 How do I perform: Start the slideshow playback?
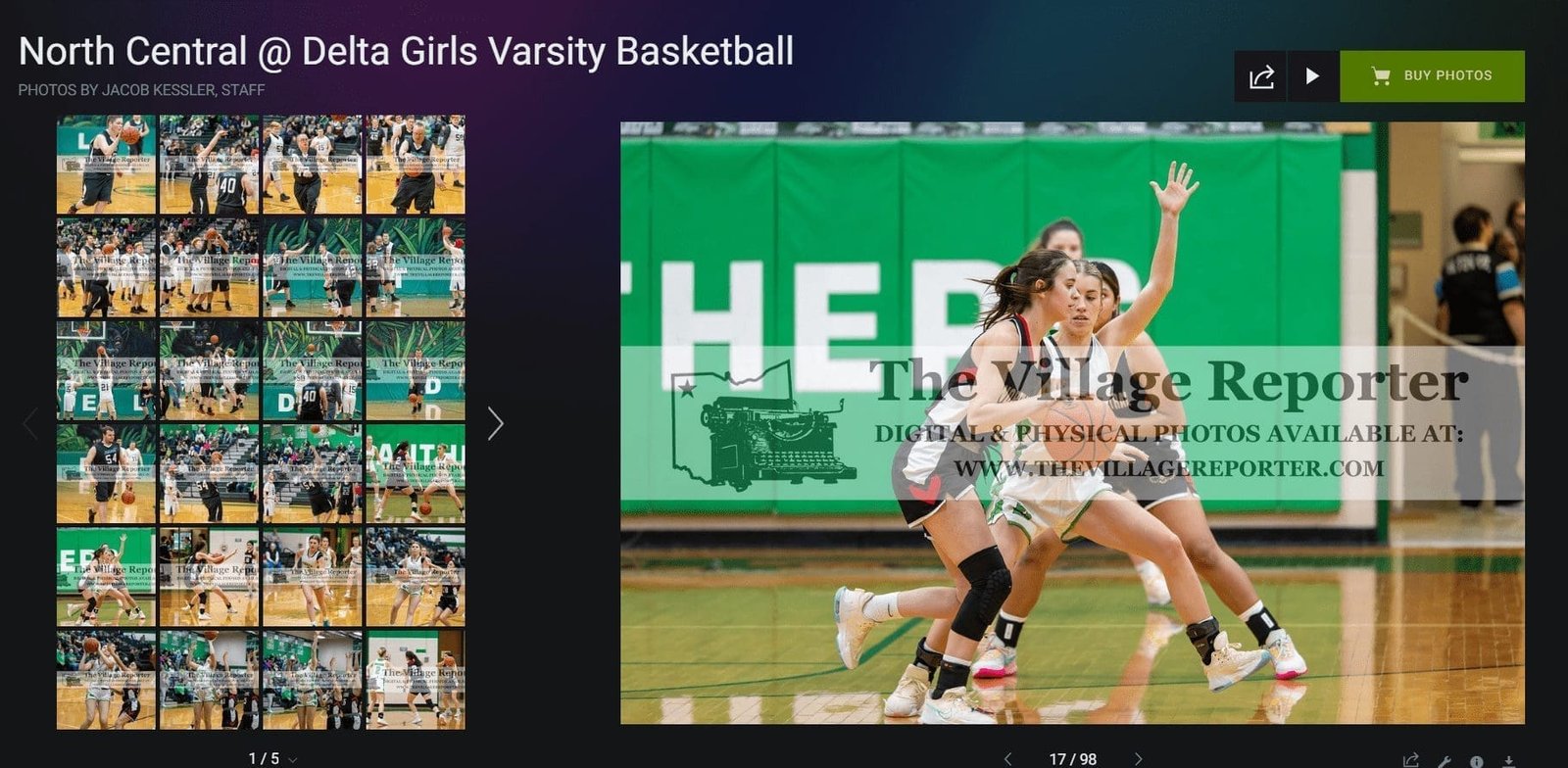pos(1312,76)
